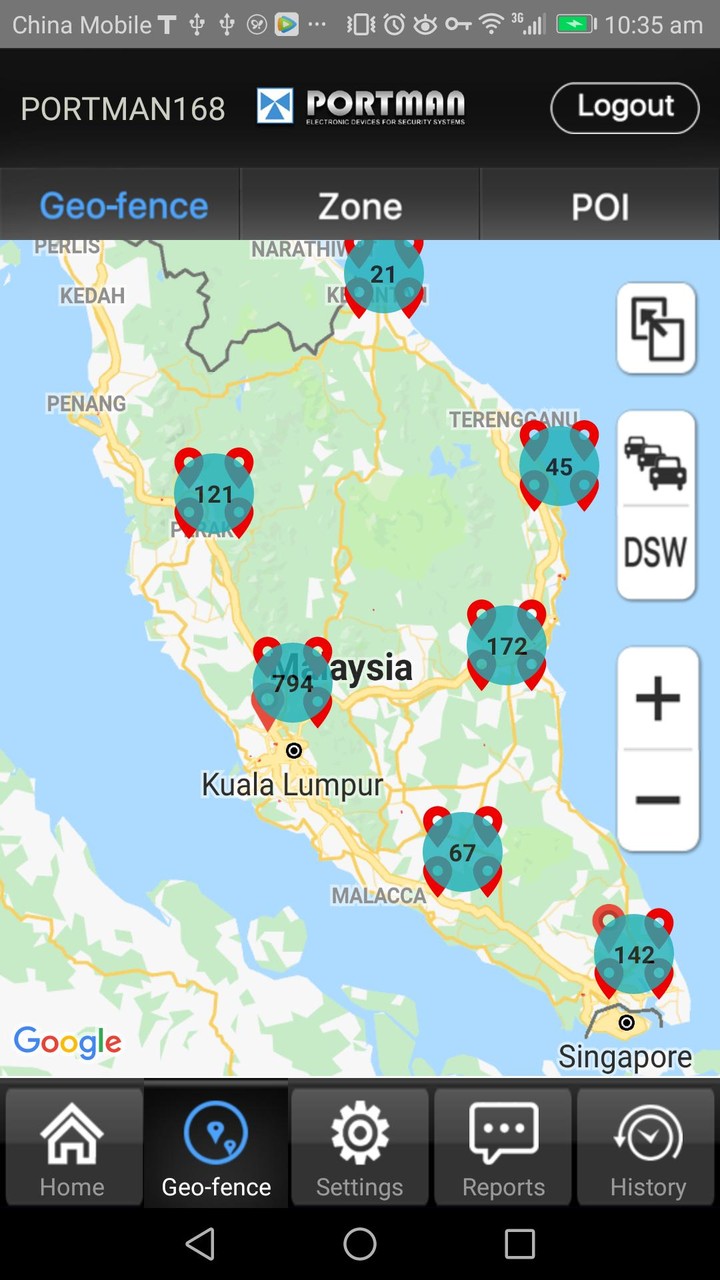720x1280 pixels.
Task: Zoom out with the minus button
Action: (x=657, y=800)
